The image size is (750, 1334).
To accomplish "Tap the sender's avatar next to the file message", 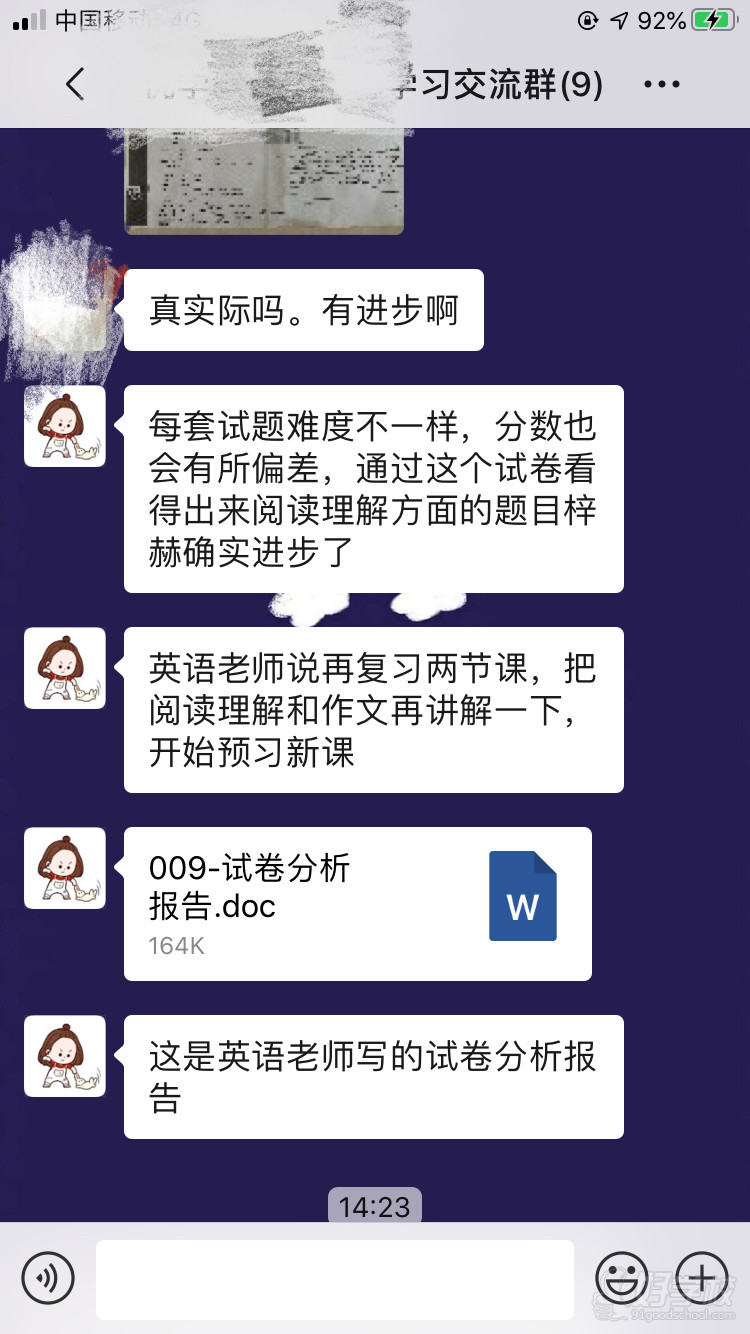I will [64, 869].
